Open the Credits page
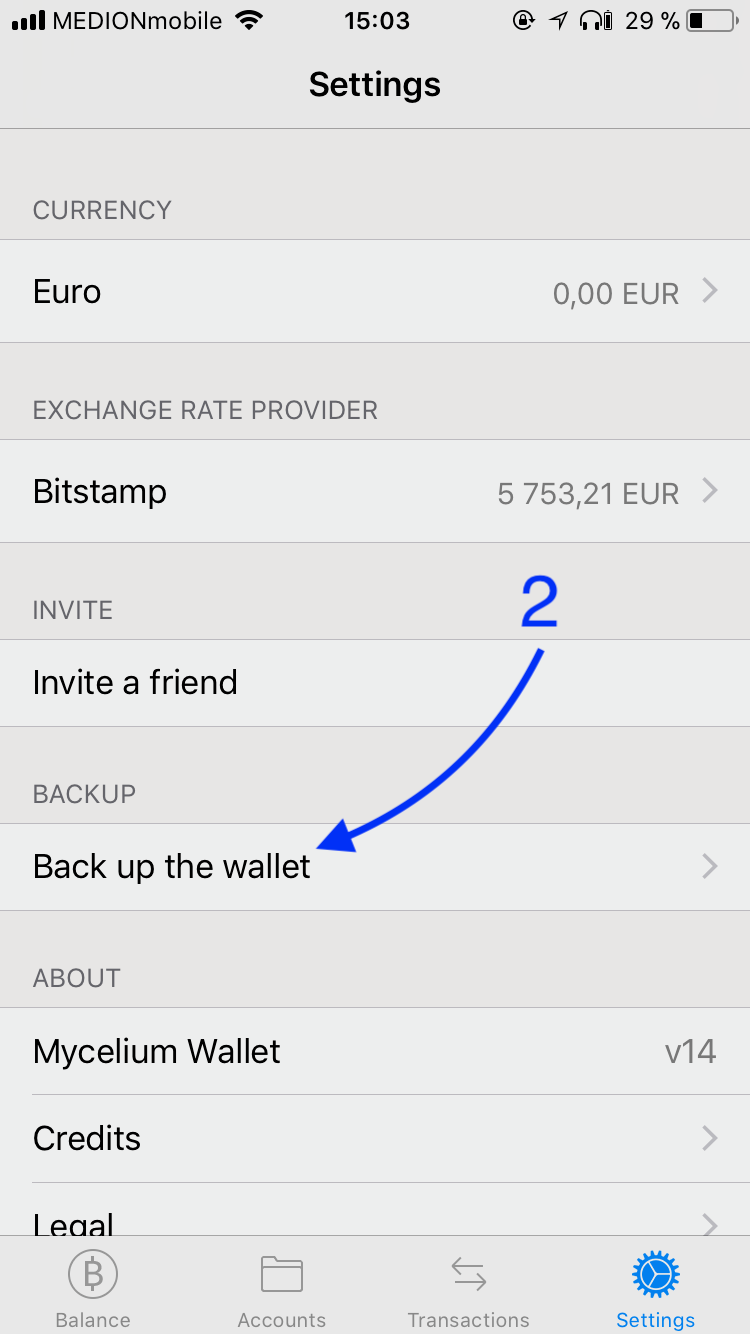Viewport: 750px width, 1334px height. pos(375,1139)
